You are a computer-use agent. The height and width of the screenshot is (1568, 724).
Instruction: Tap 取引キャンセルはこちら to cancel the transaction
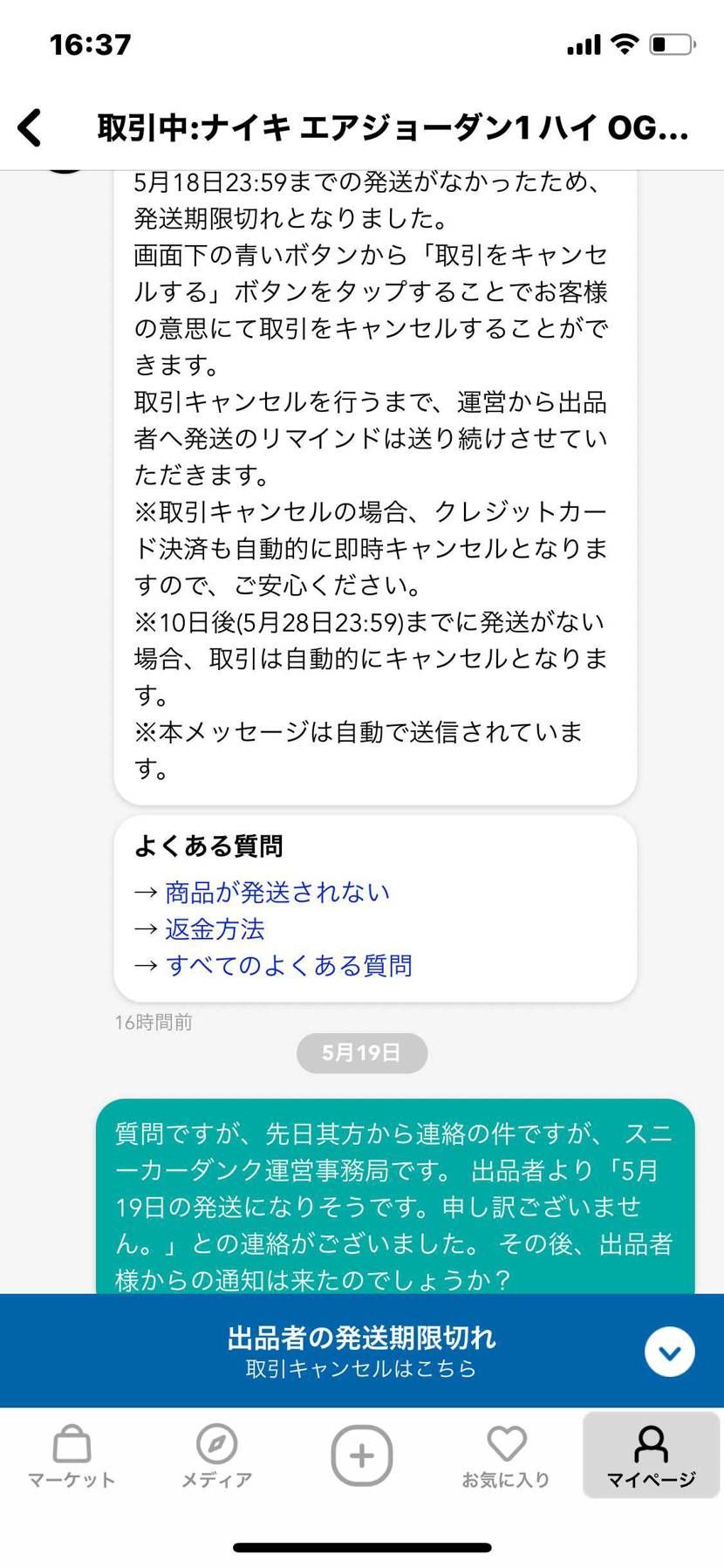[361, 1369]
